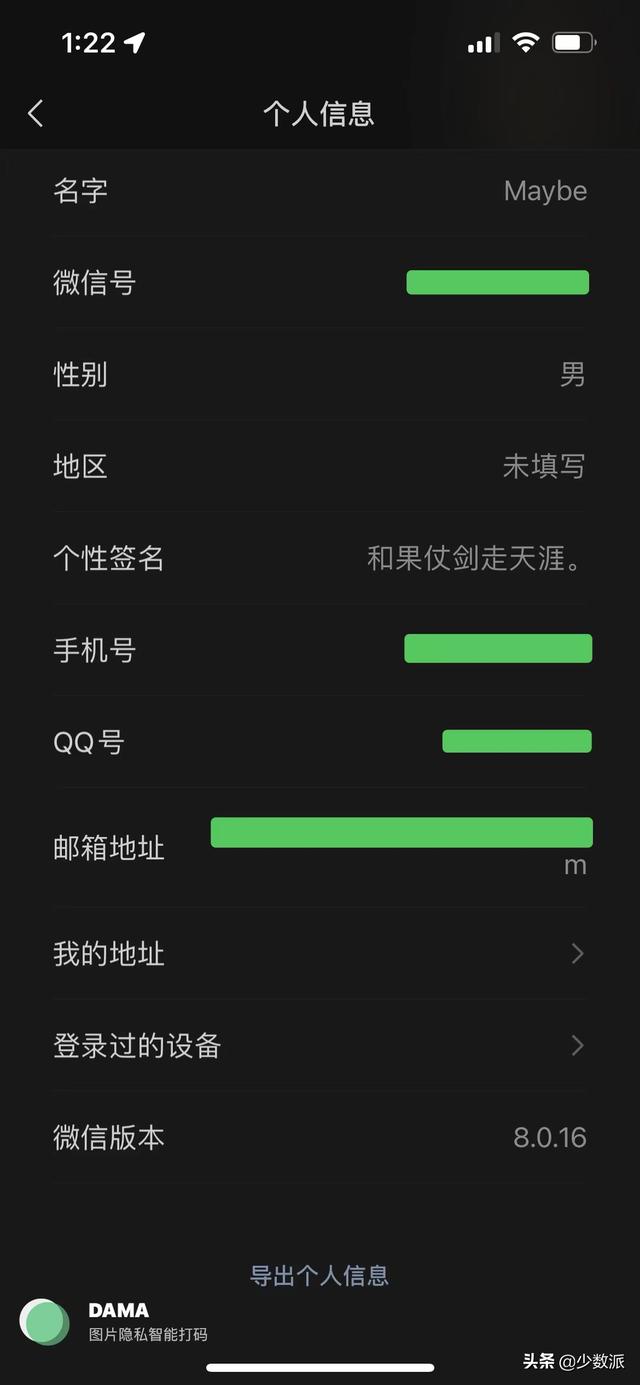Open 我的地址 row

pos(320,953)
